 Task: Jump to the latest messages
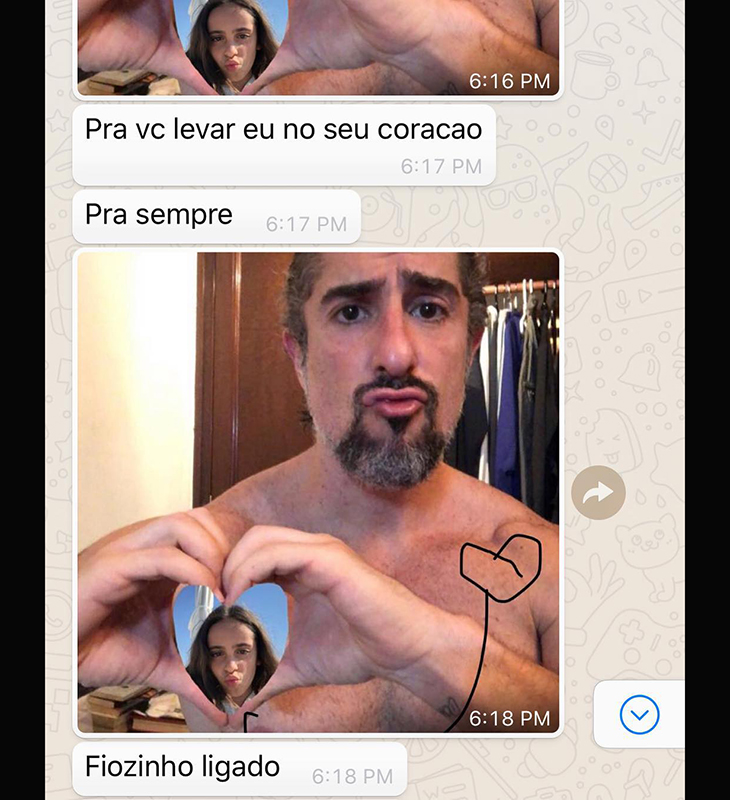tap(639, 714)
